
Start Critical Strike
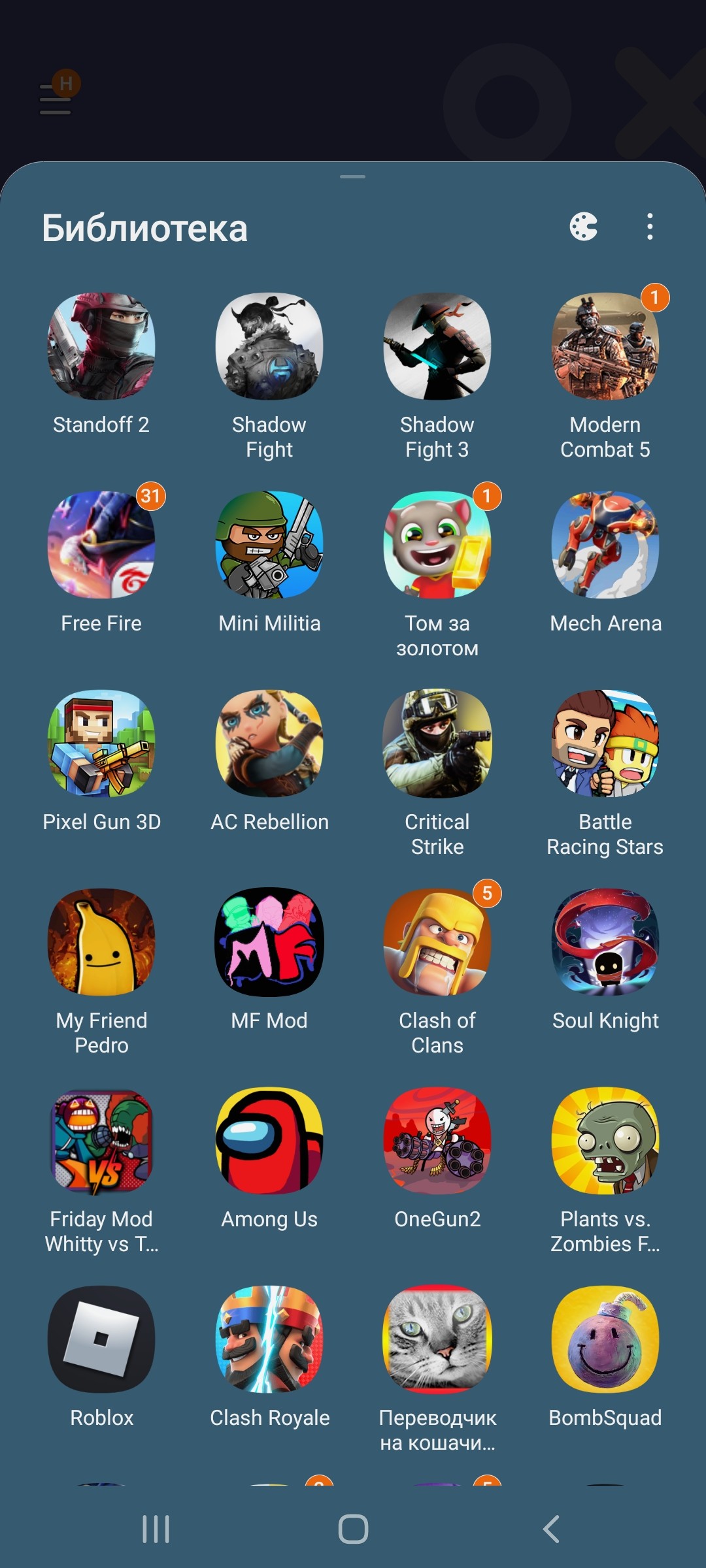coord(437,743)
